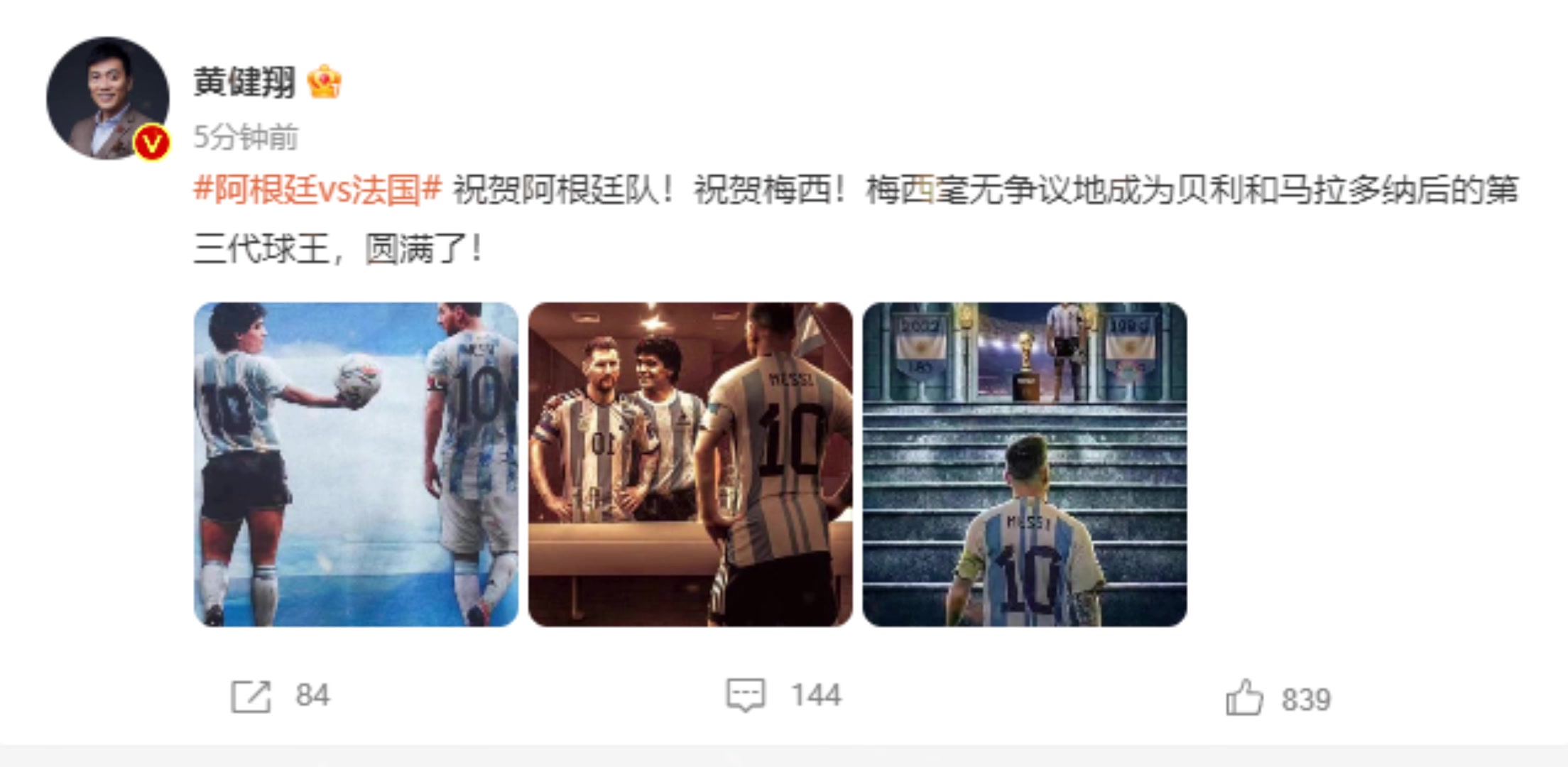This screenshot has height=767, width=1568.
Task: Open the #阿根廷vs法国# hashtag topic
Action: point(317,190)
